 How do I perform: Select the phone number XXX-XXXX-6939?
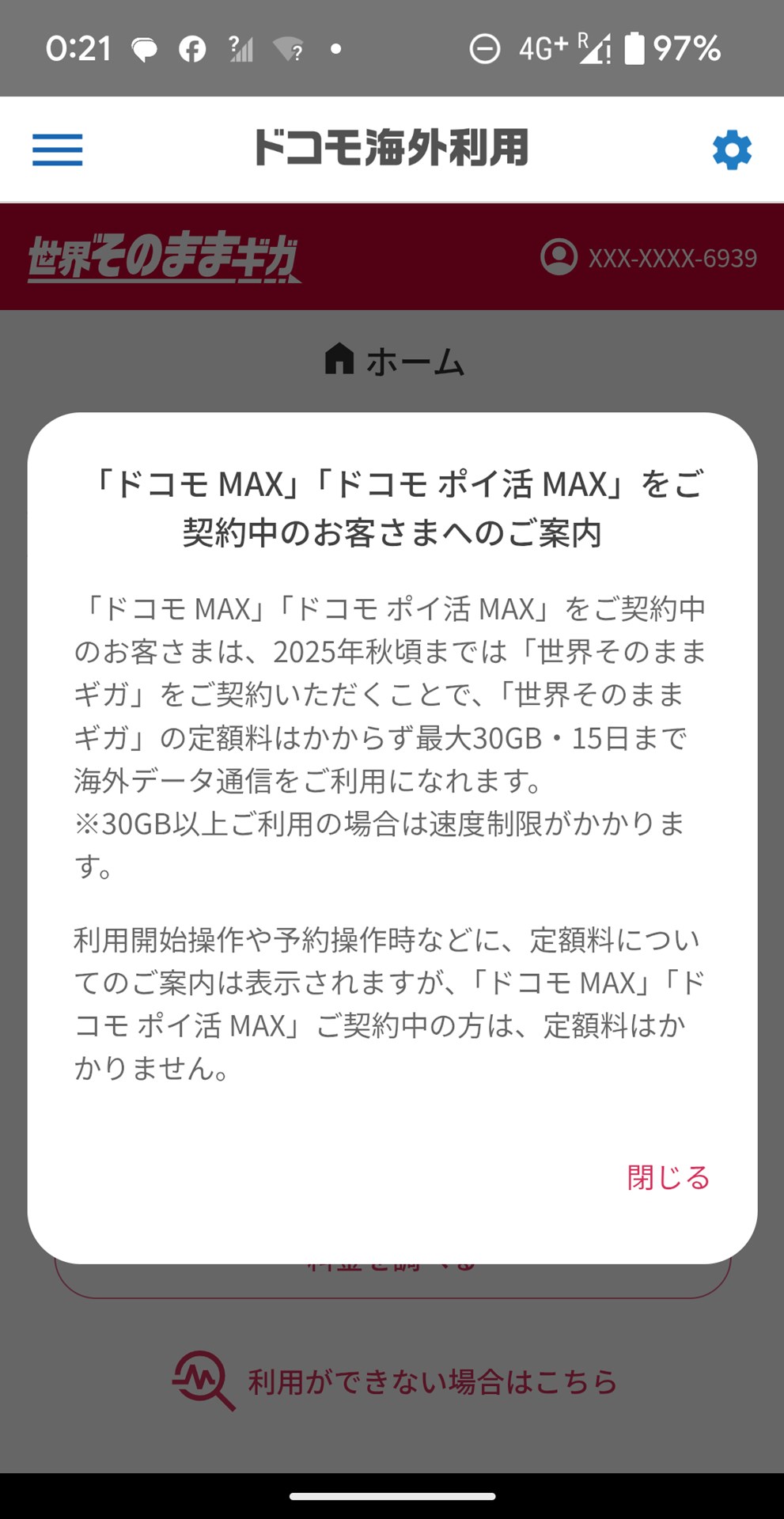[671, 256]
